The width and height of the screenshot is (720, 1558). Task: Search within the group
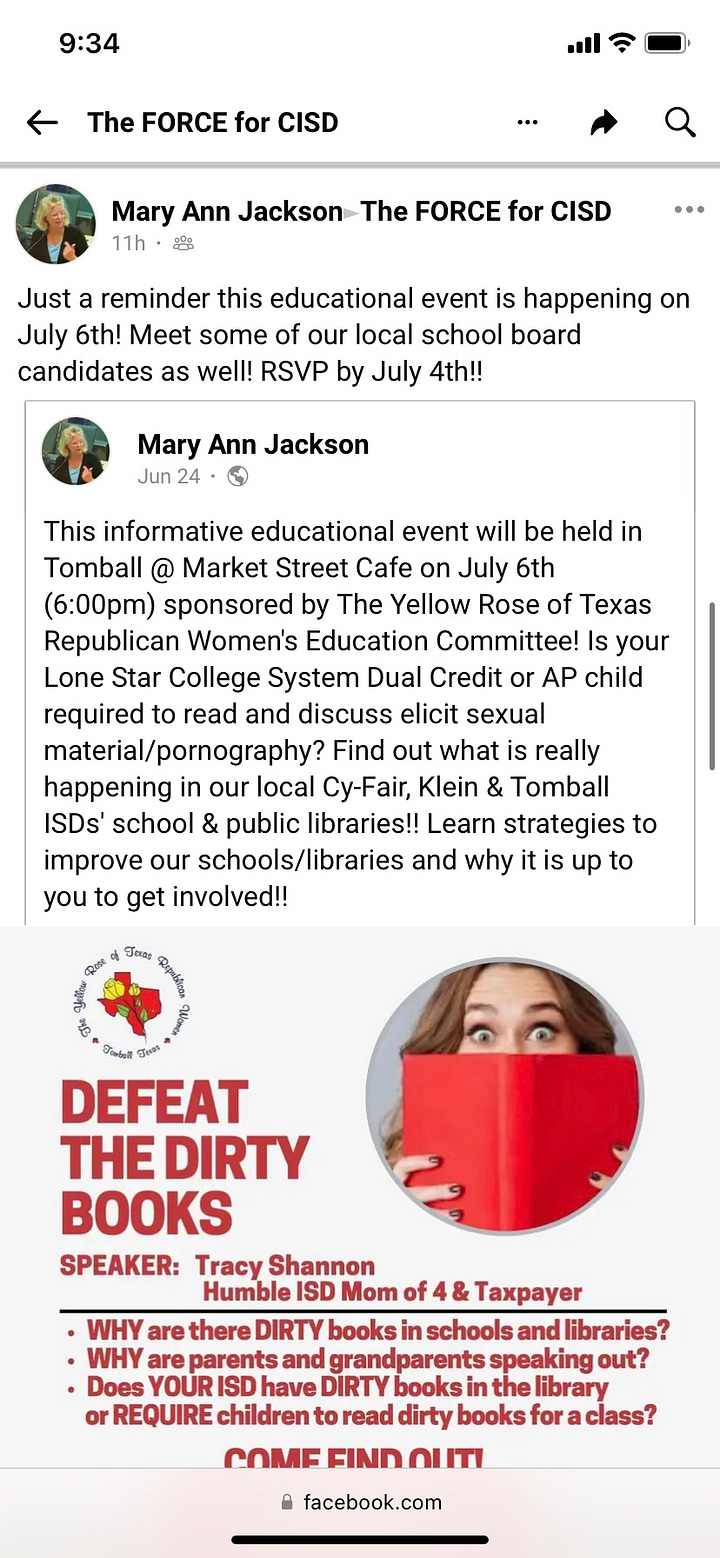680,123
